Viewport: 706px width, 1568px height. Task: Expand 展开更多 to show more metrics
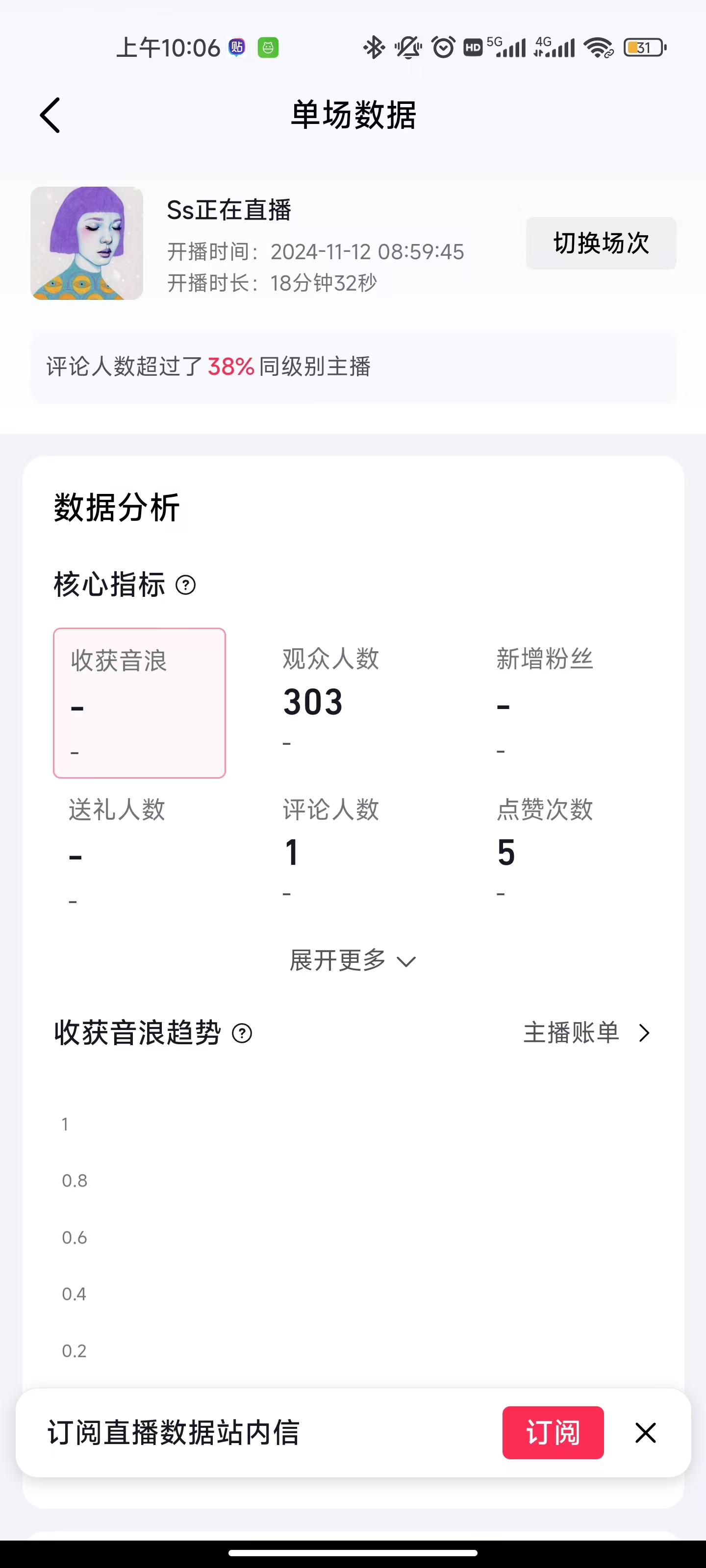pos(353,960)
